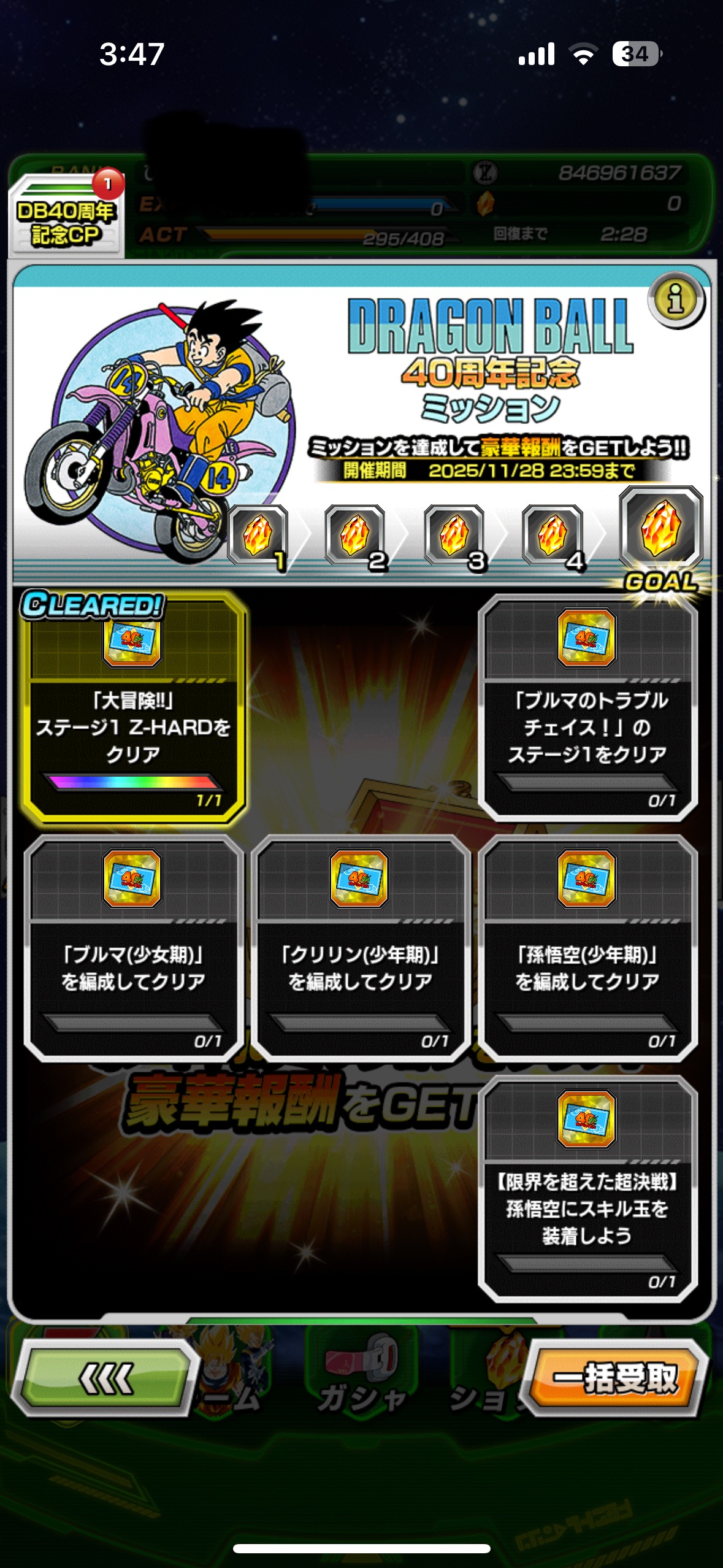The width and height of the screenshot is (723, 1568).
Task: View dragon stone reward number 1
Action: pos(258,535)
